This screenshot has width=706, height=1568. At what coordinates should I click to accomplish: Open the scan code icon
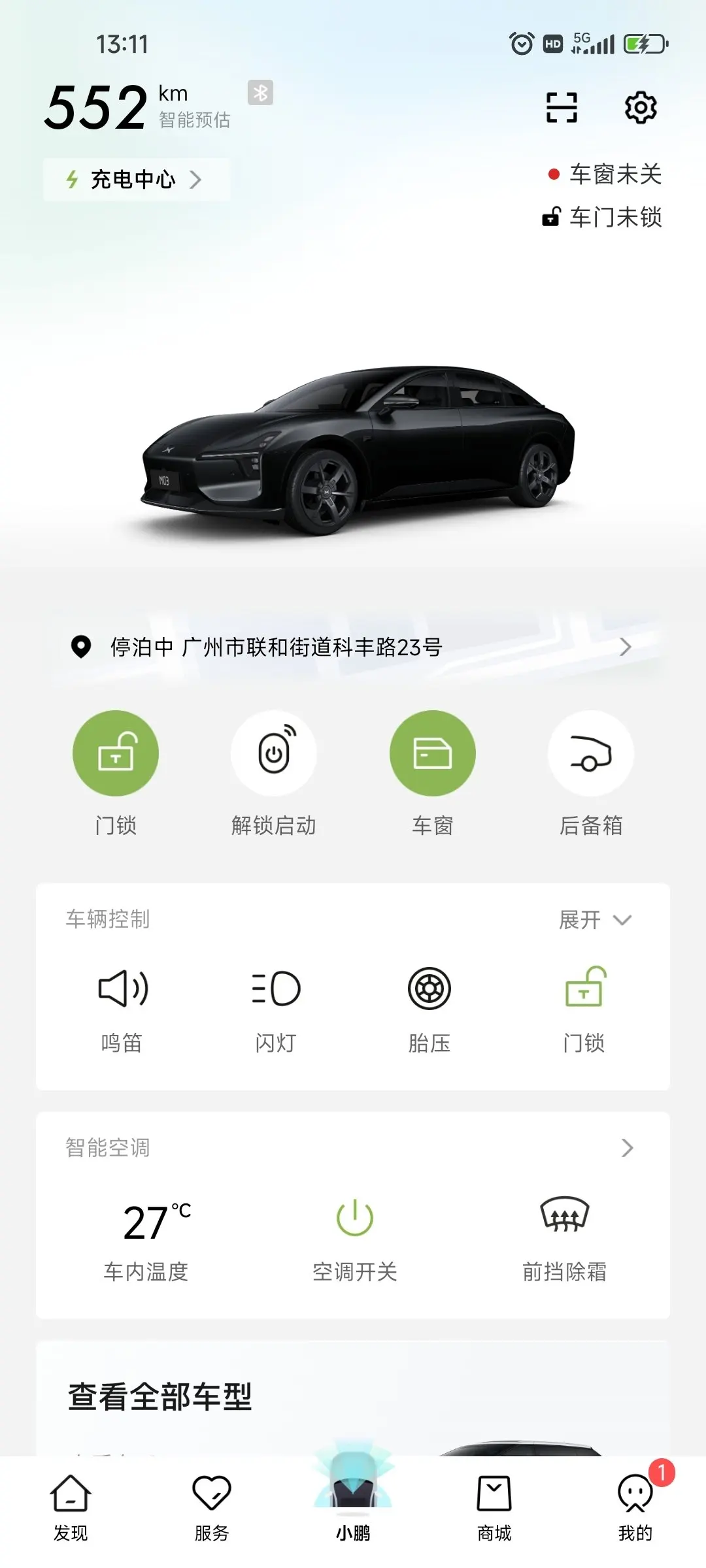[562, 108]
